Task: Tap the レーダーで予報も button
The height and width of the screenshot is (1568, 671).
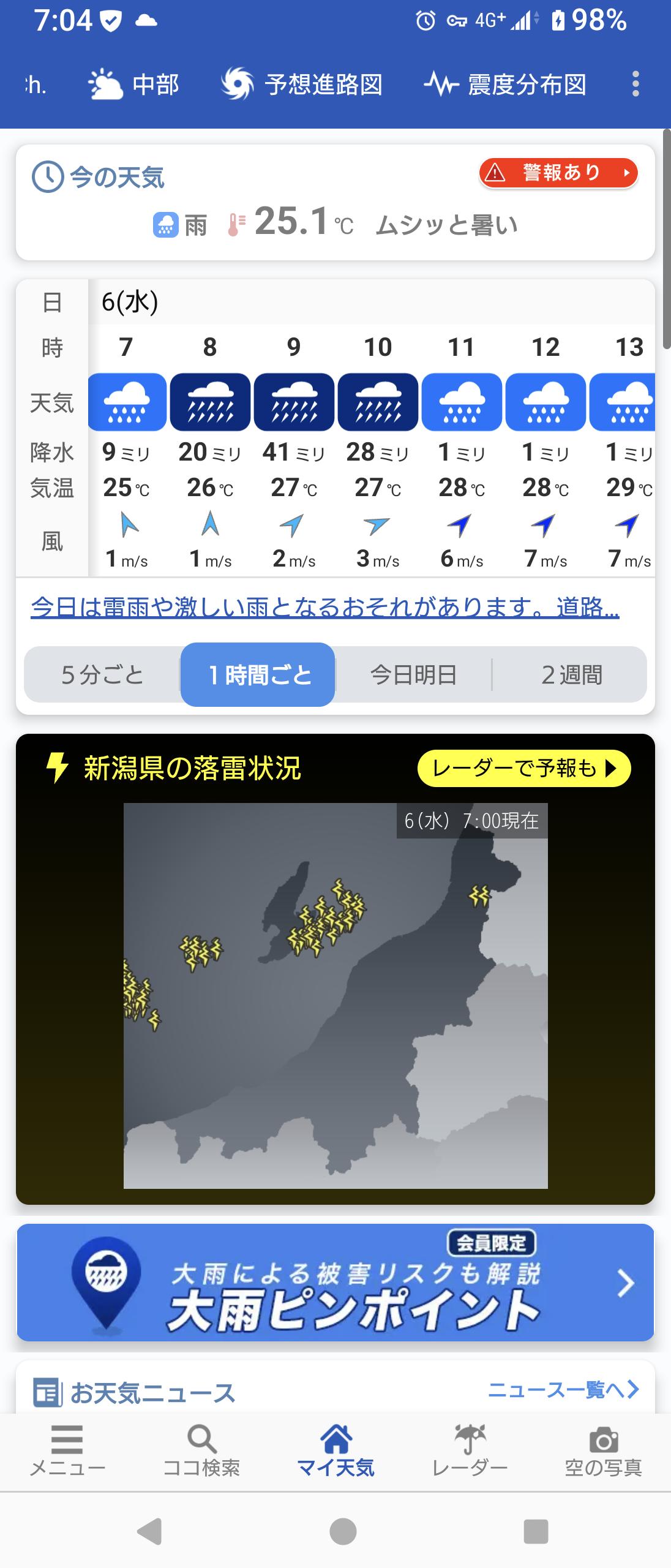Action: (x=523, y=768)
